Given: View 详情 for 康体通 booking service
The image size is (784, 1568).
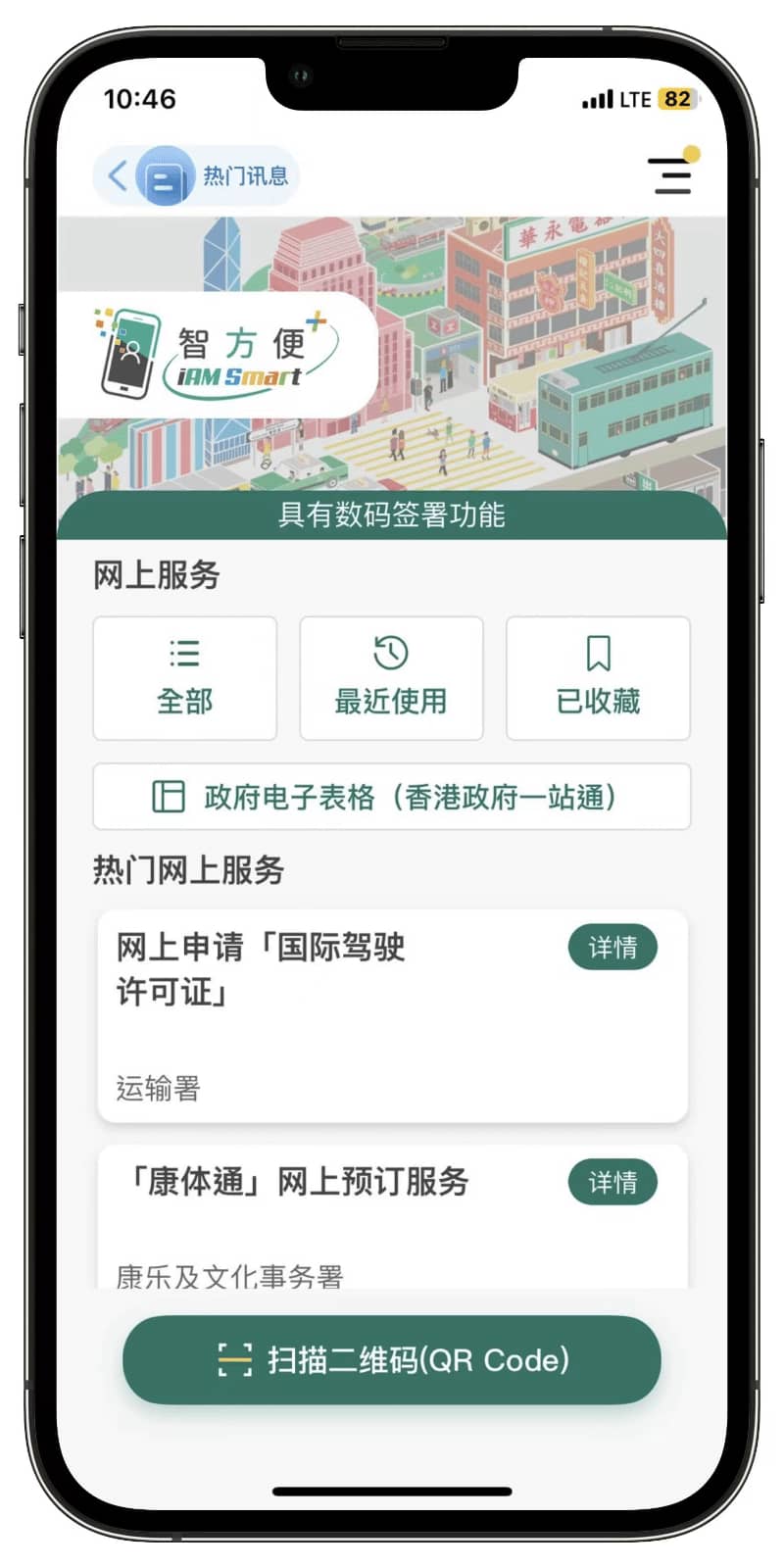Looking at the screenshot, I should coord(612,1183).
